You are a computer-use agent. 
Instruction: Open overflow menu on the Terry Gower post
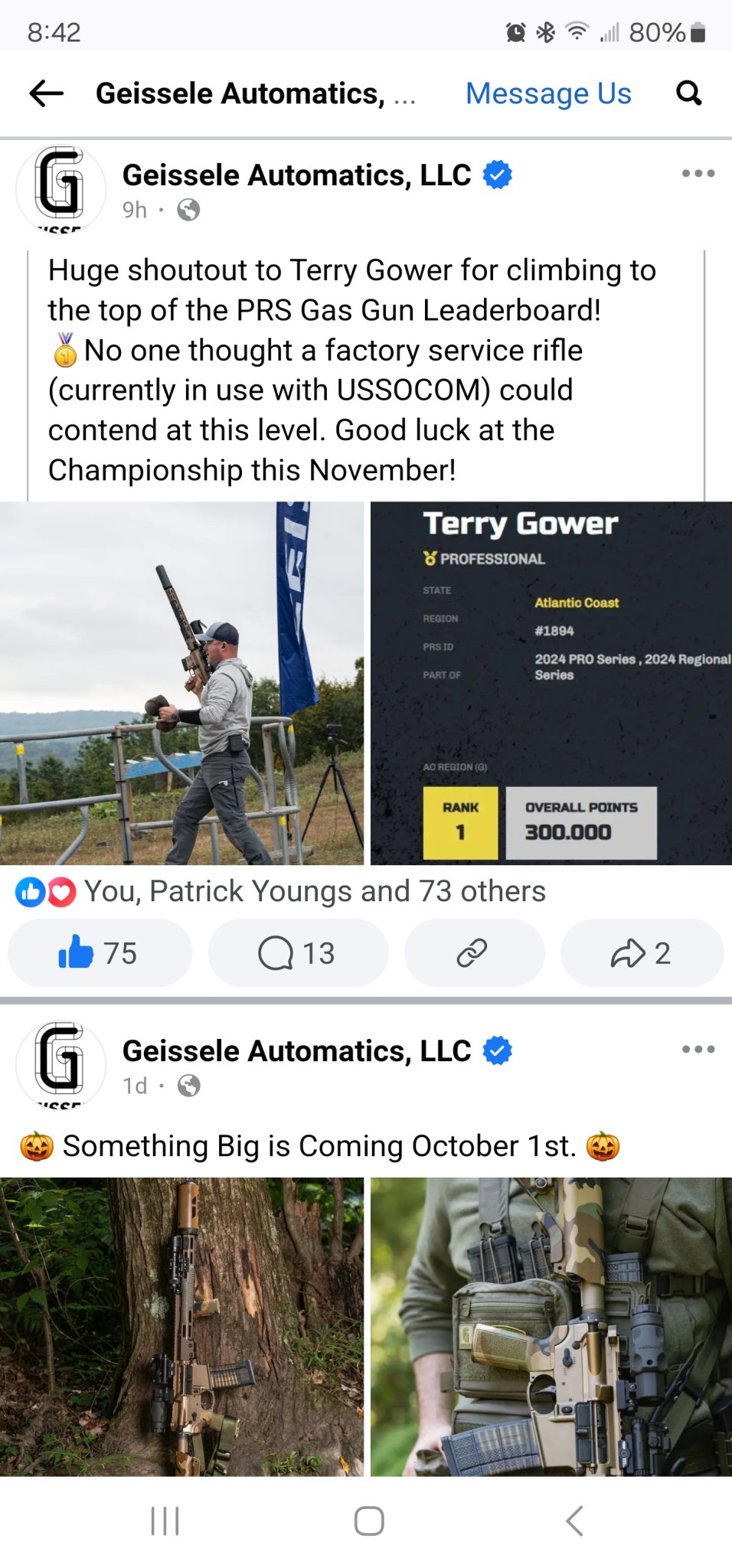pos(698,174)
